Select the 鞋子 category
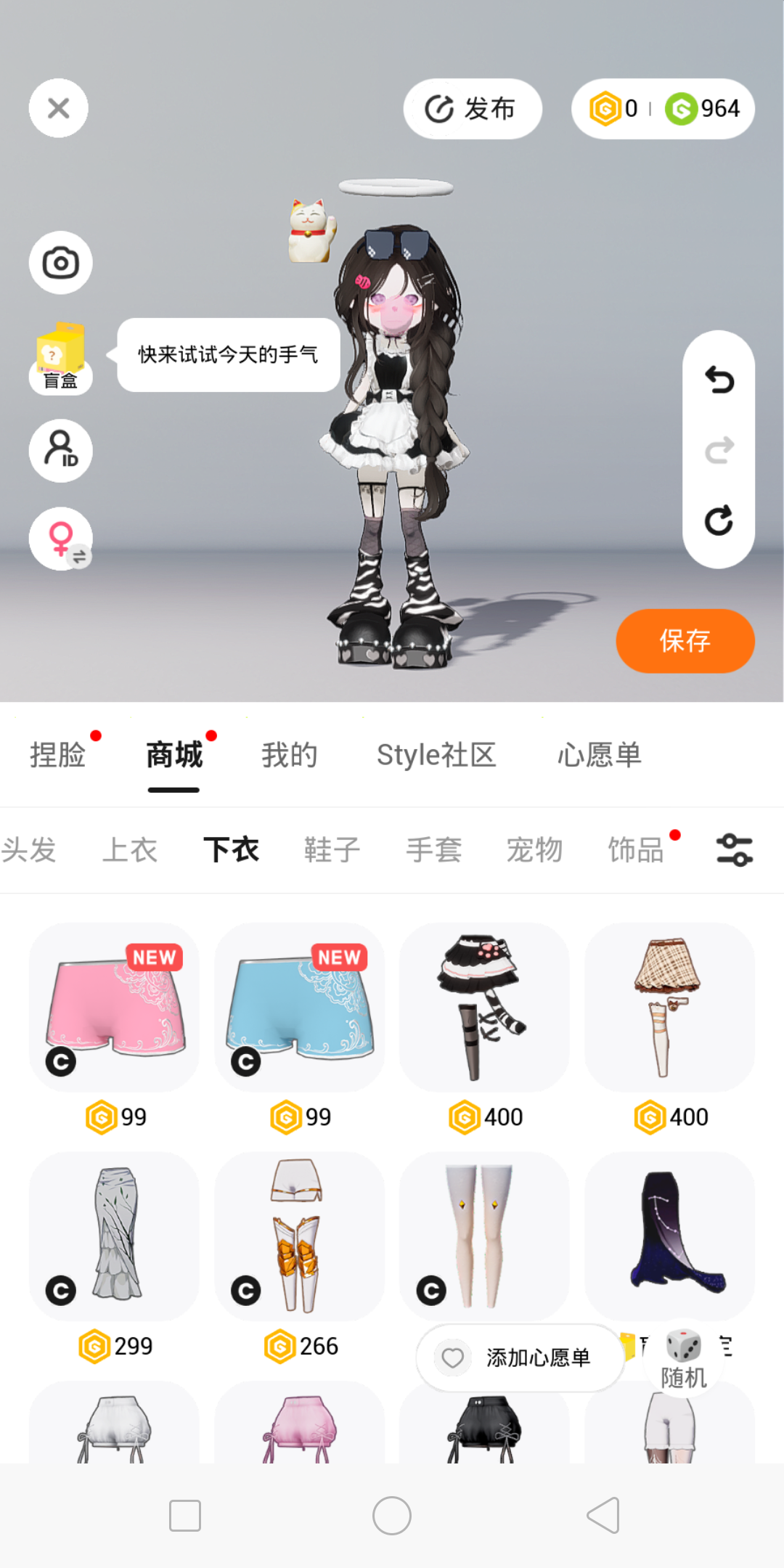Screen dimensions: 784x1568 (332, 849)
